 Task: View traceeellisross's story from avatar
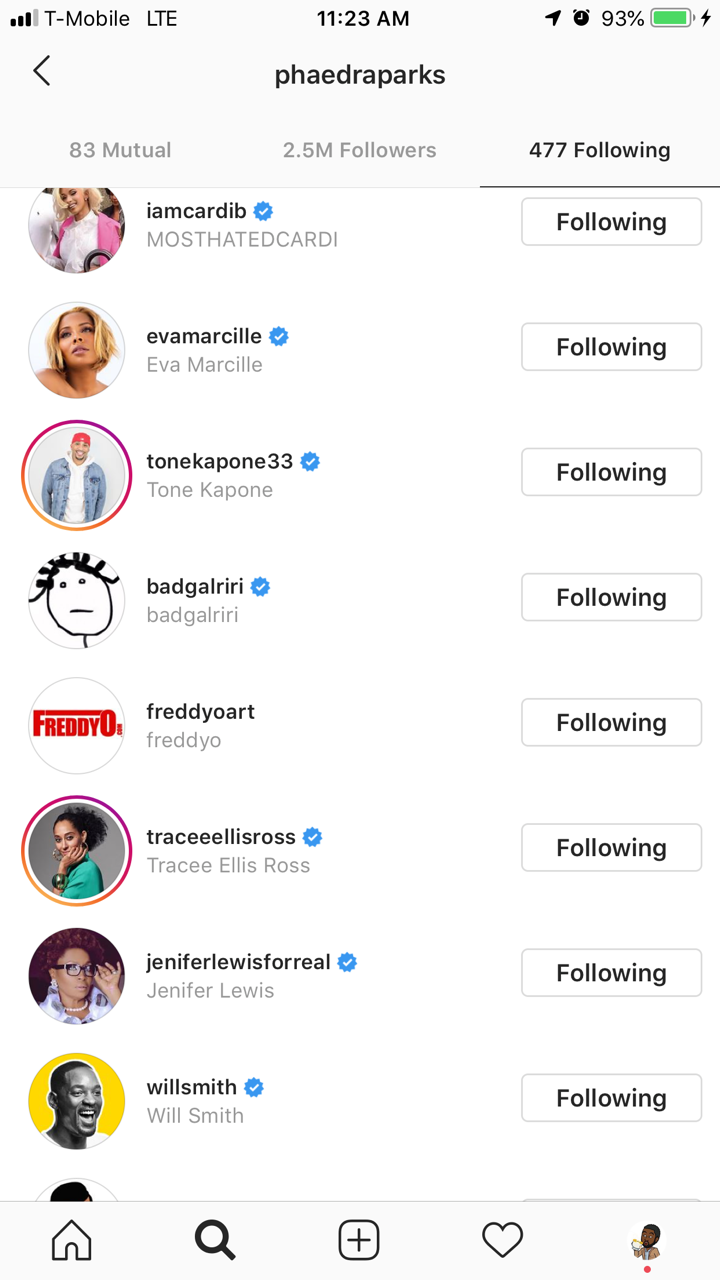[x=76, y=850]
